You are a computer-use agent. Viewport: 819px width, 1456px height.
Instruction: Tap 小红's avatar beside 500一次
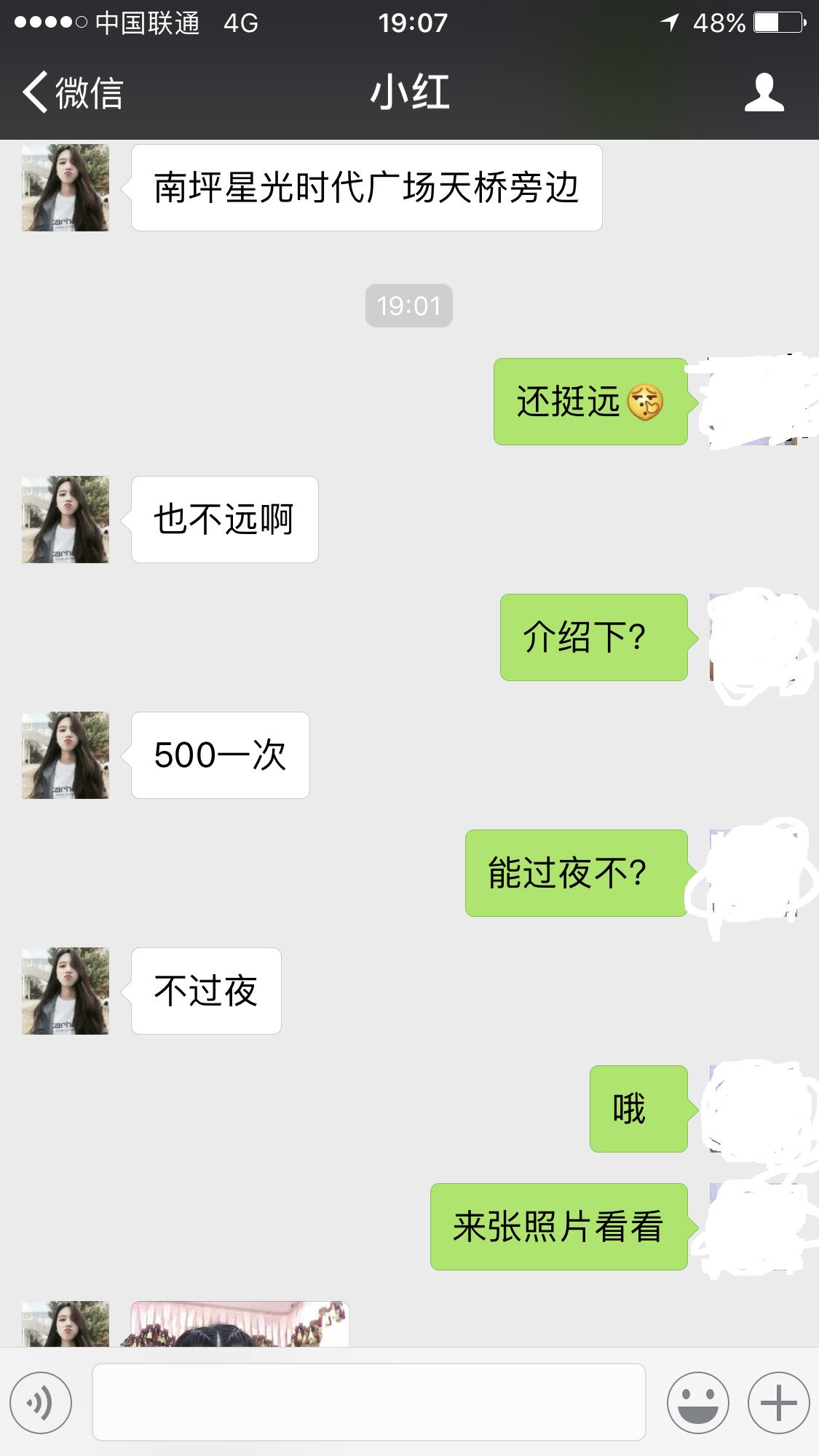66,755
